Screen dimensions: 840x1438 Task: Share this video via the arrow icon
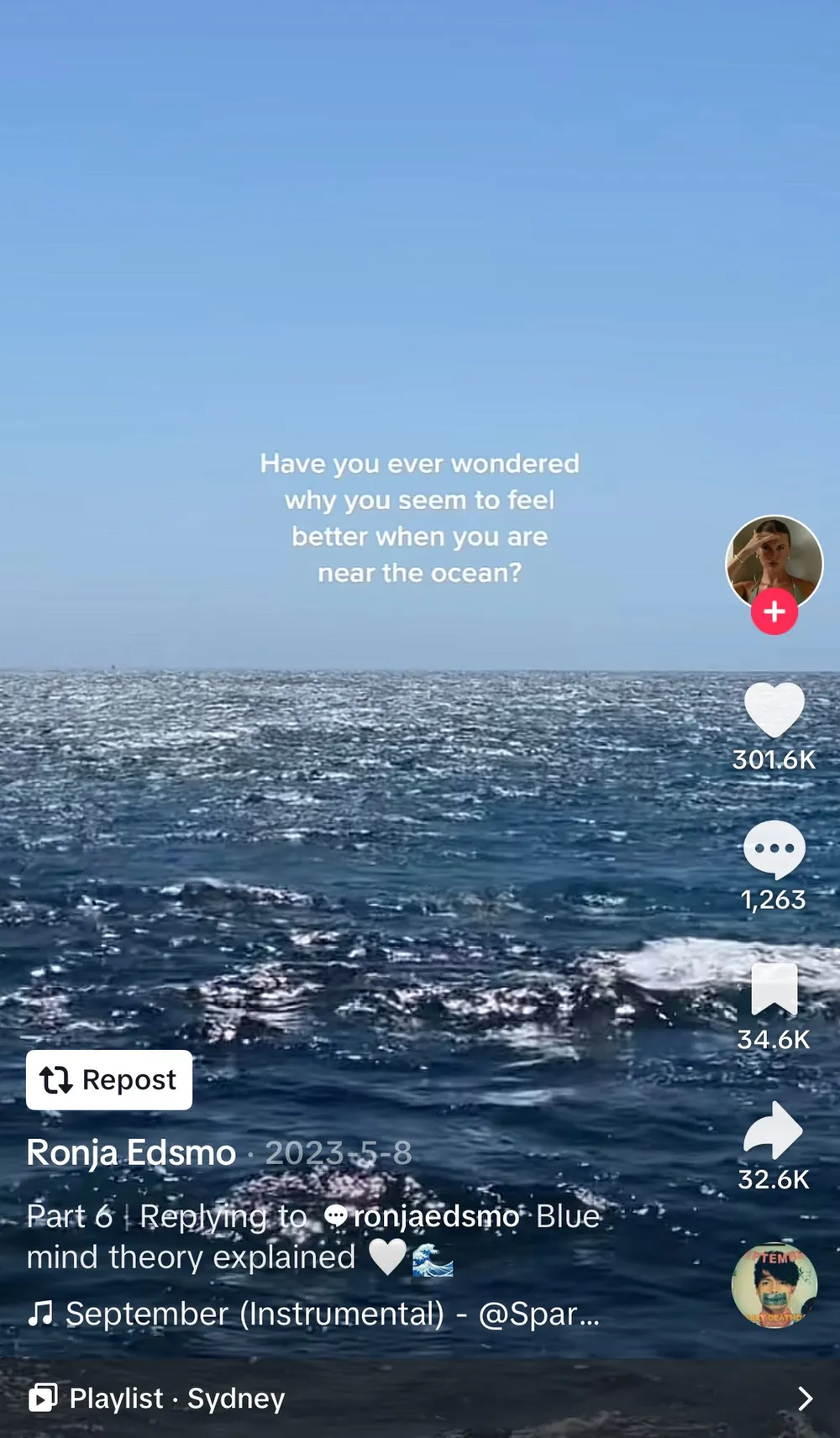(x=774, y=1130)
